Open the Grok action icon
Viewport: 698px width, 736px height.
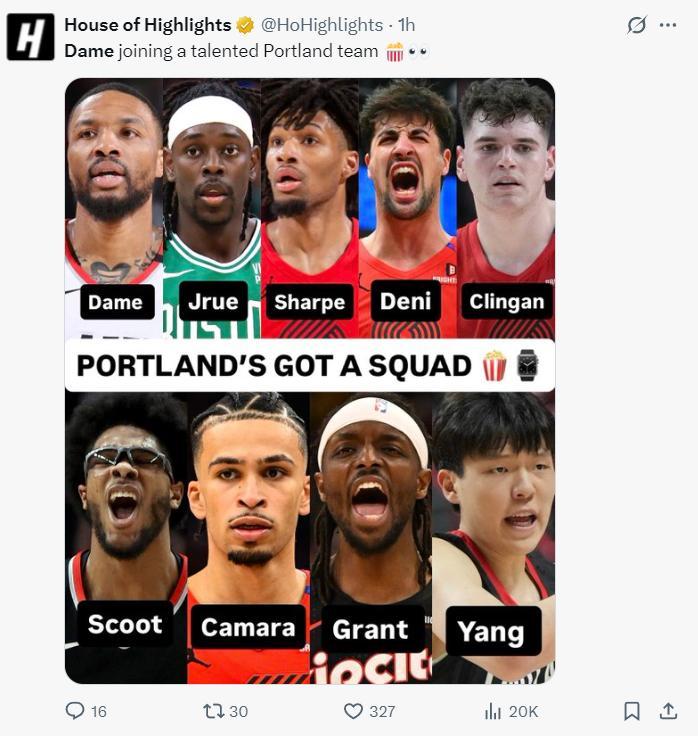tap(636, 25)
